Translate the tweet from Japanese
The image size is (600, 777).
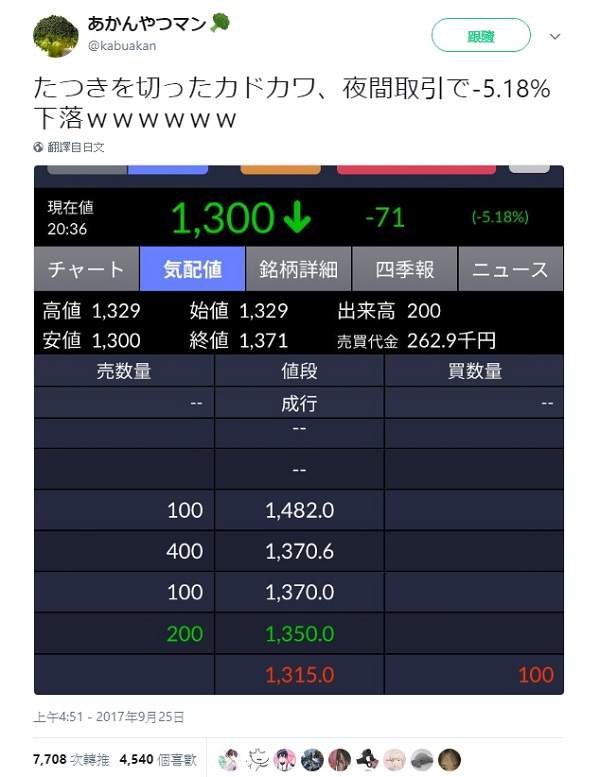pos(75,147)
